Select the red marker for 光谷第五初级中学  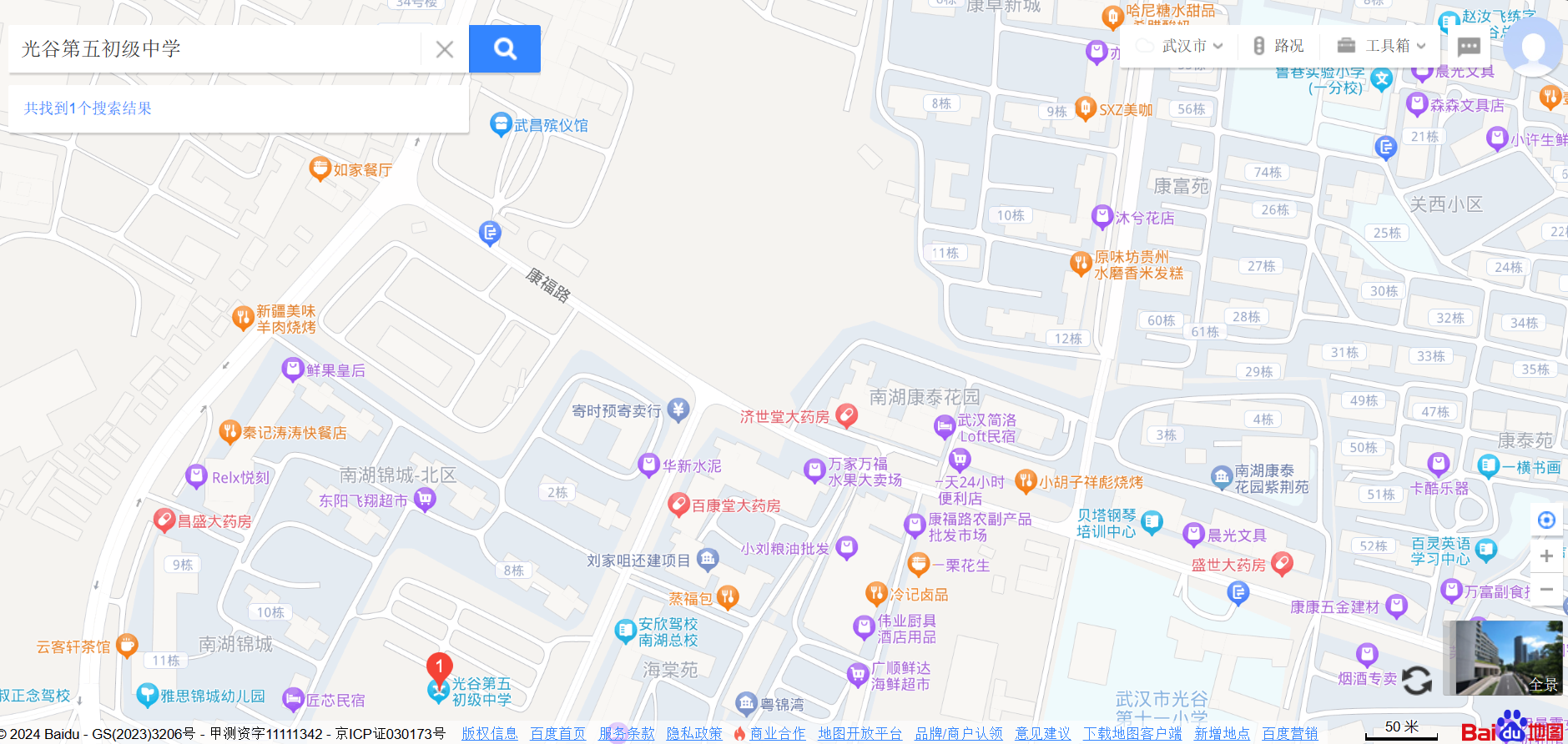(x=439, y=667)
